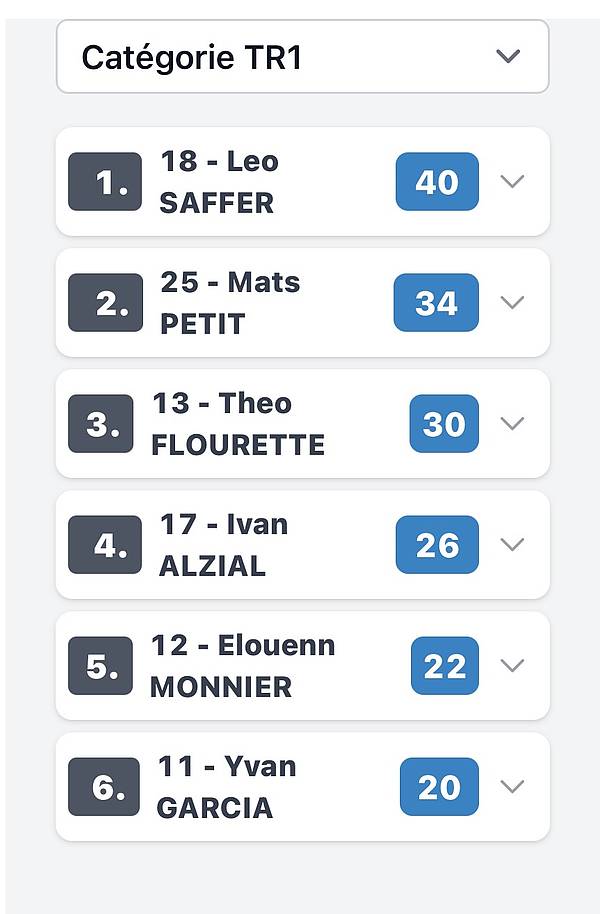Expand Elouenn MONNIER's row
This screenshot has height=914, width=600.
click(512, 666)
